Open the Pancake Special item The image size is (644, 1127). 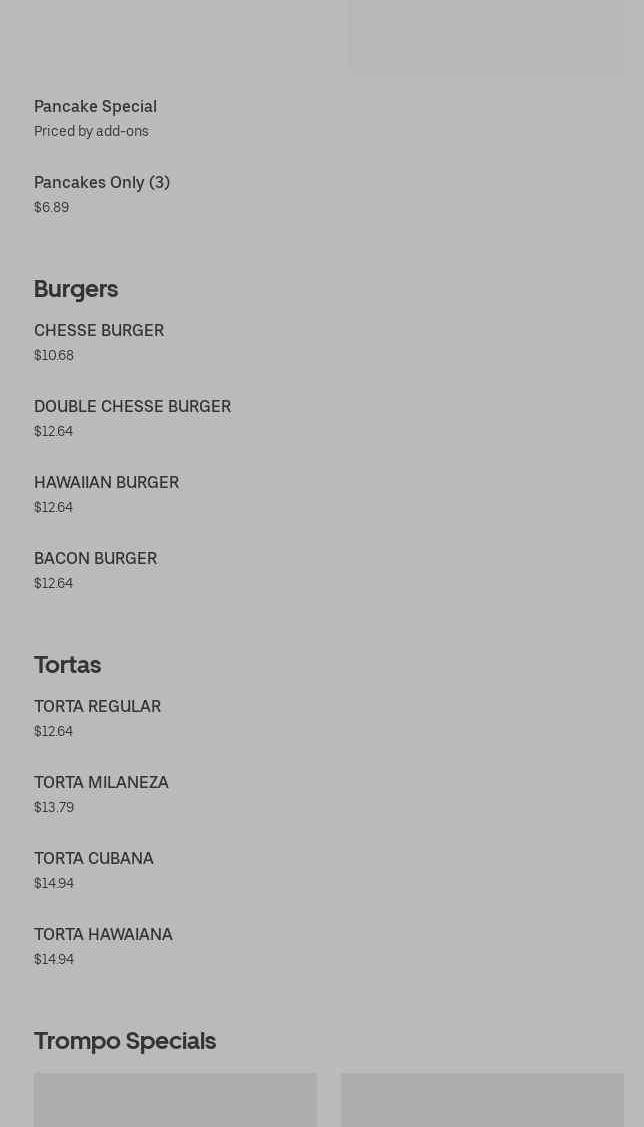click(x=95, y=107)
